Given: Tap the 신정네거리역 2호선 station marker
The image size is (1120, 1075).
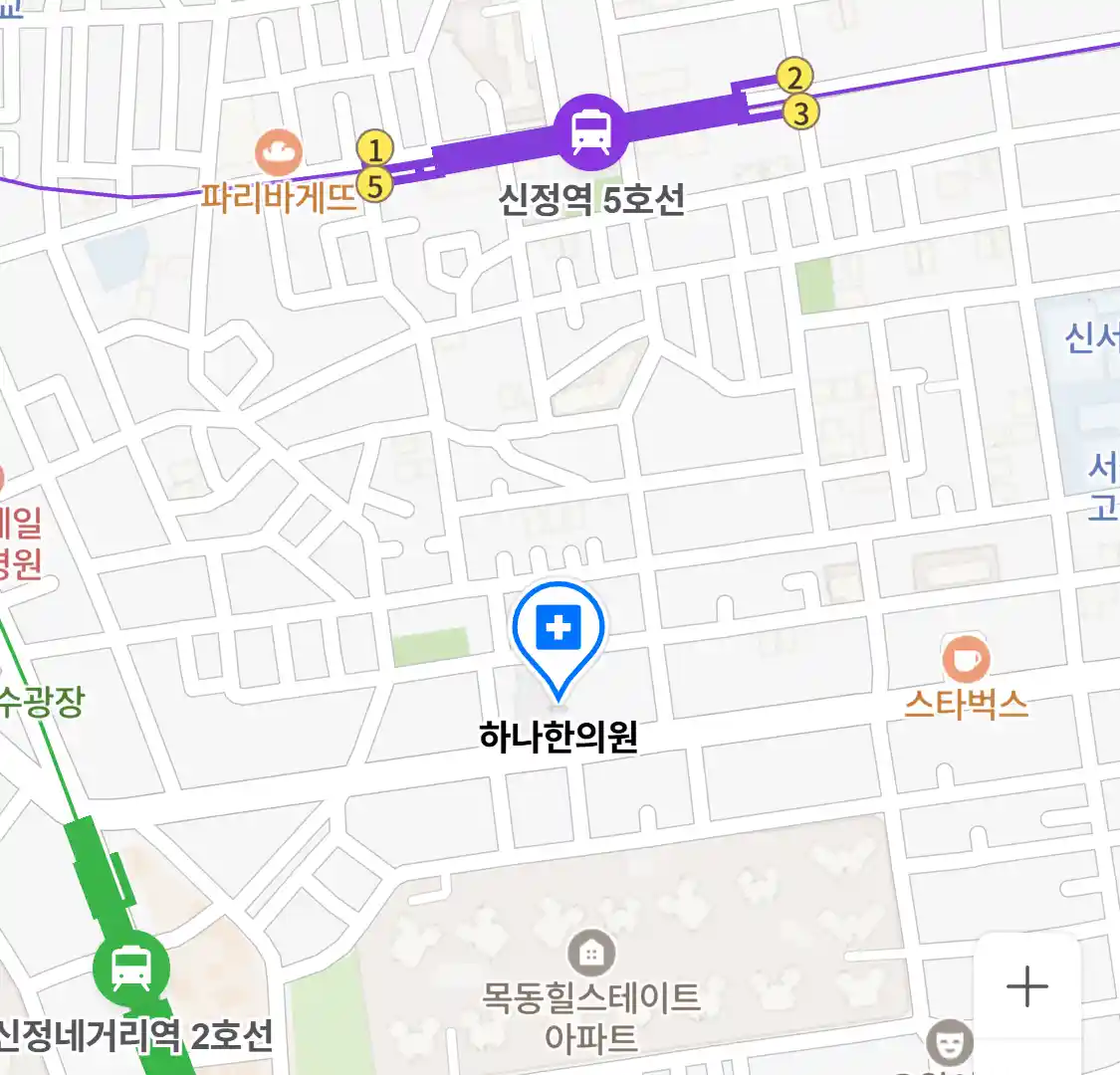Looking at the screenshot, I should [130, 968].
